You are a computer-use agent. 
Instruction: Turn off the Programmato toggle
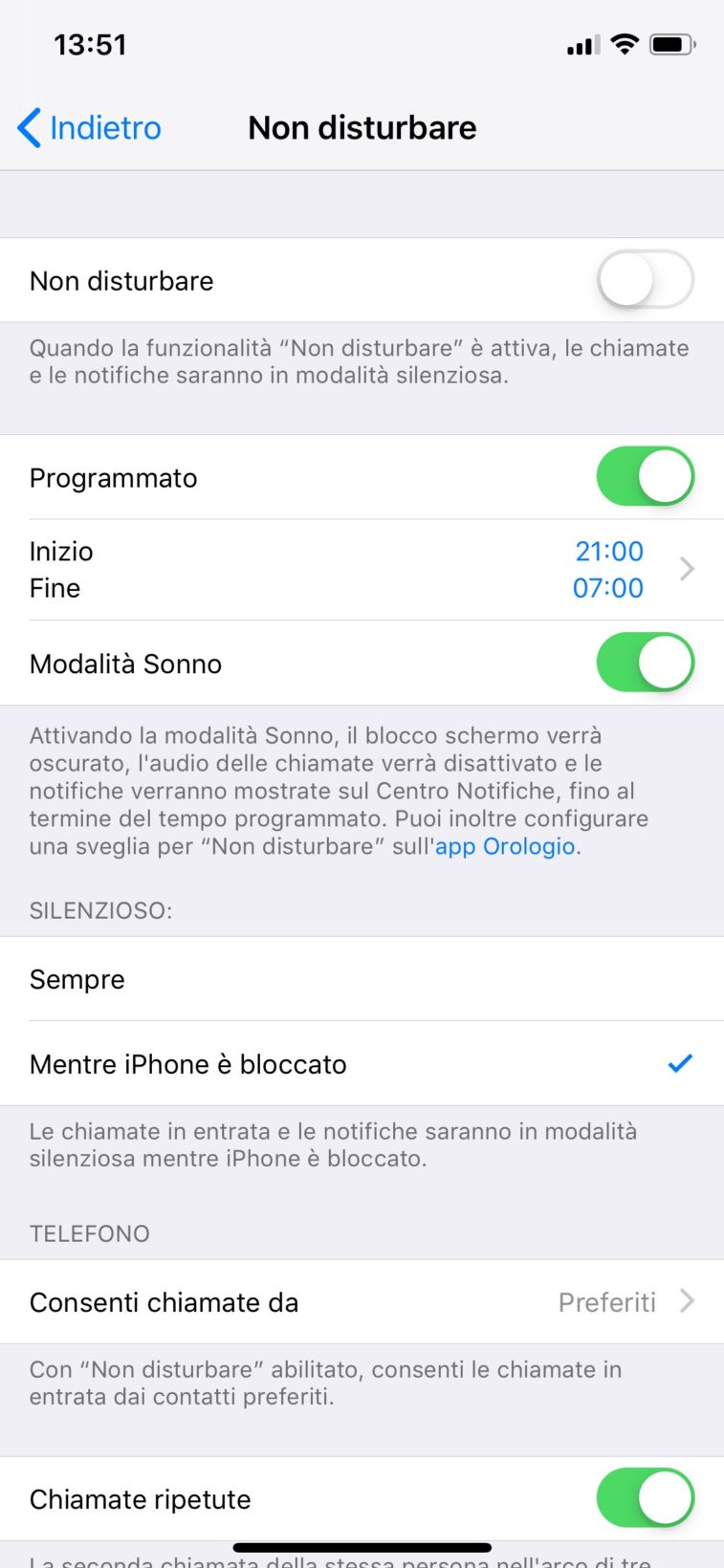645,477
